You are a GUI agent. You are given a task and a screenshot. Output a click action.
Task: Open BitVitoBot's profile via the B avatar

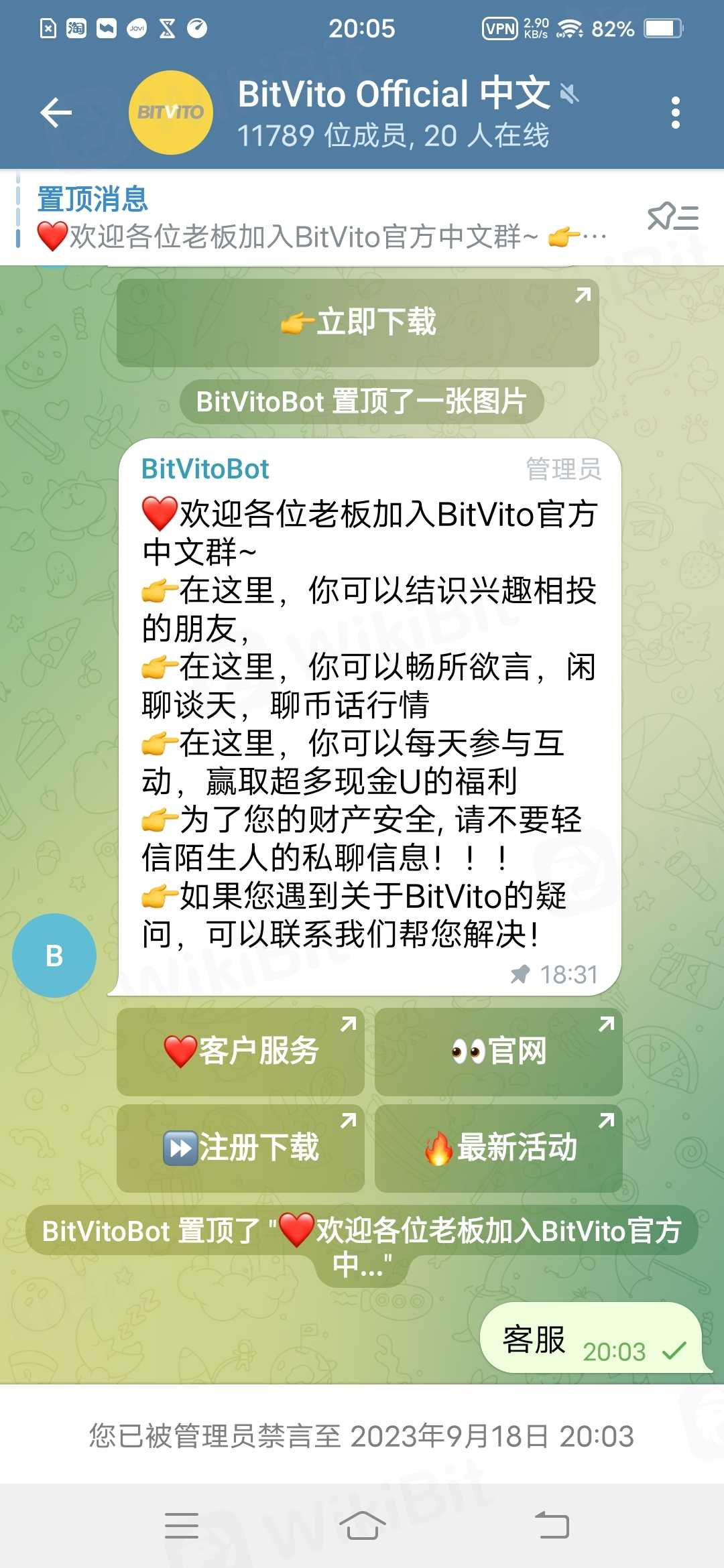click(x=54, y=955)
